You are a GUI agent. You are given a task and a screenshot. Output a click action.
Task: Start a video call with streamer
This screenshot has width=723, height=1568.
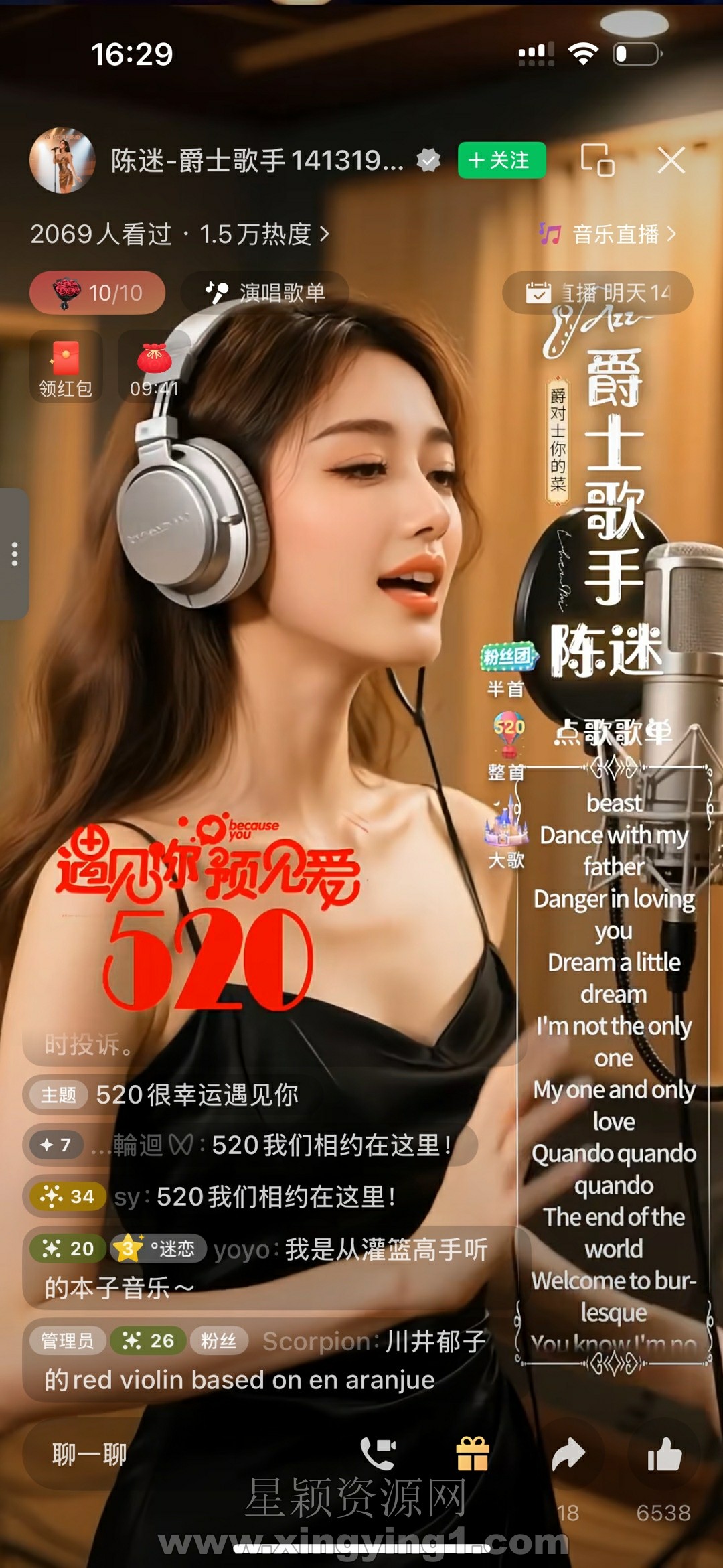click(378, 1453)
